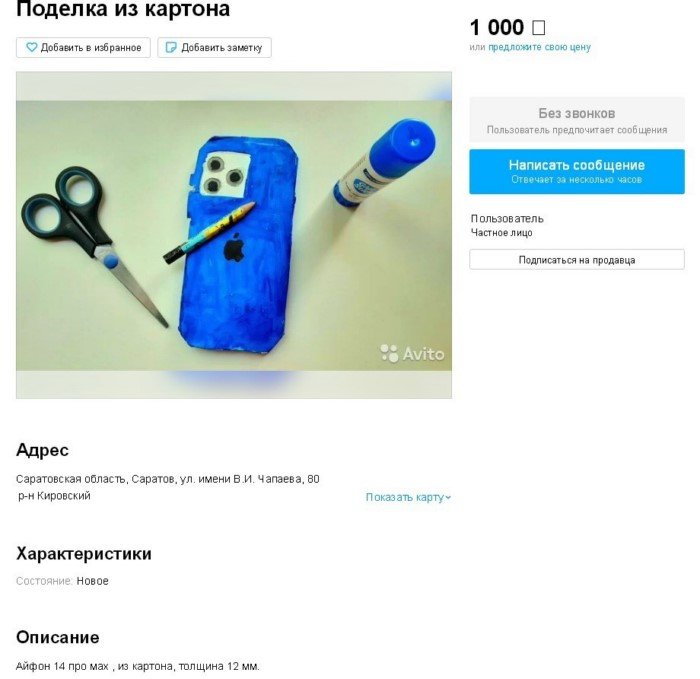
Task: Open the cardboard phone photo
Action: 233,235
